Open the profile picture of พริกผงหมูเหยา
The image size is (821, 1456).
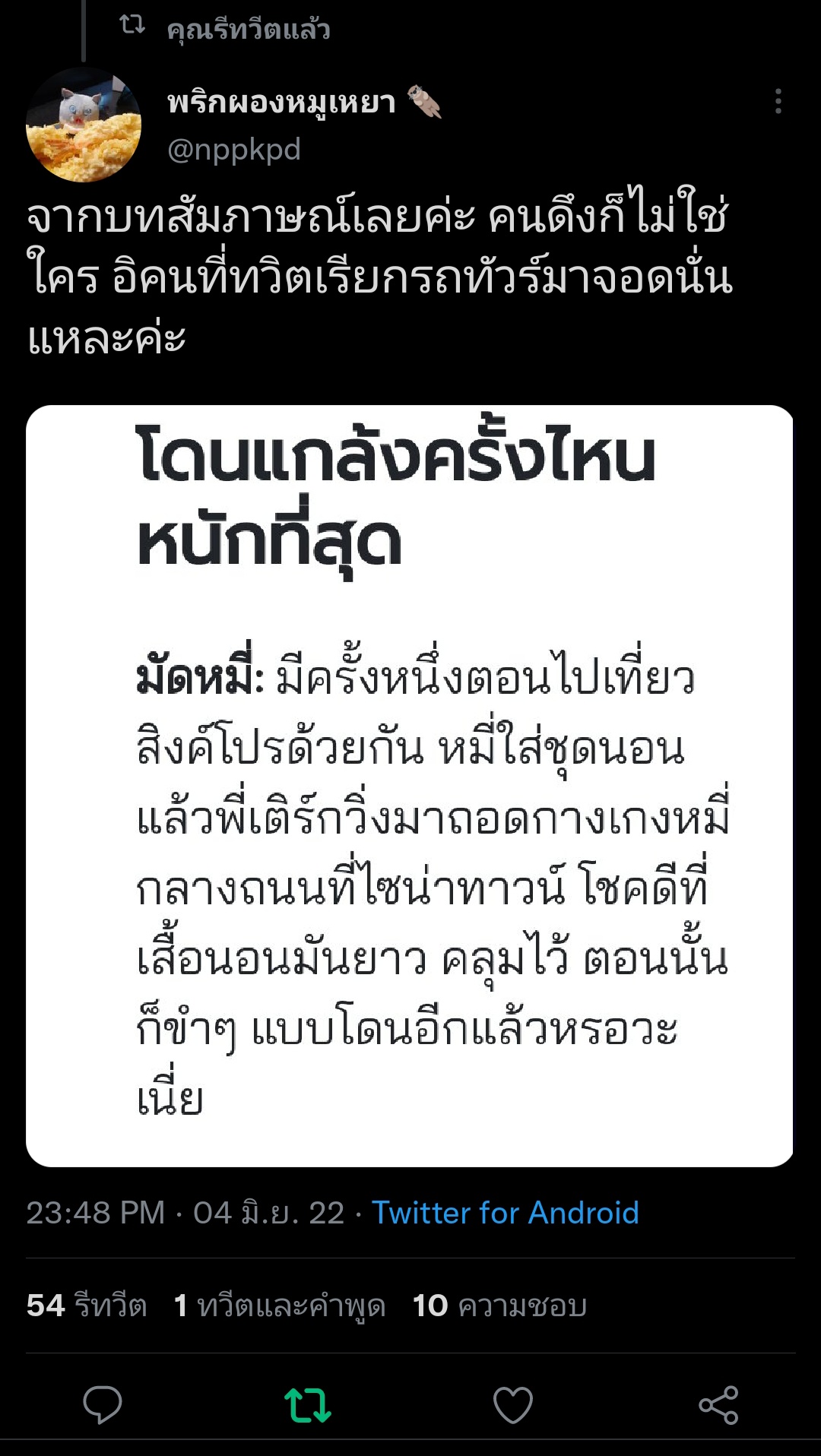[x=84, y=125]
